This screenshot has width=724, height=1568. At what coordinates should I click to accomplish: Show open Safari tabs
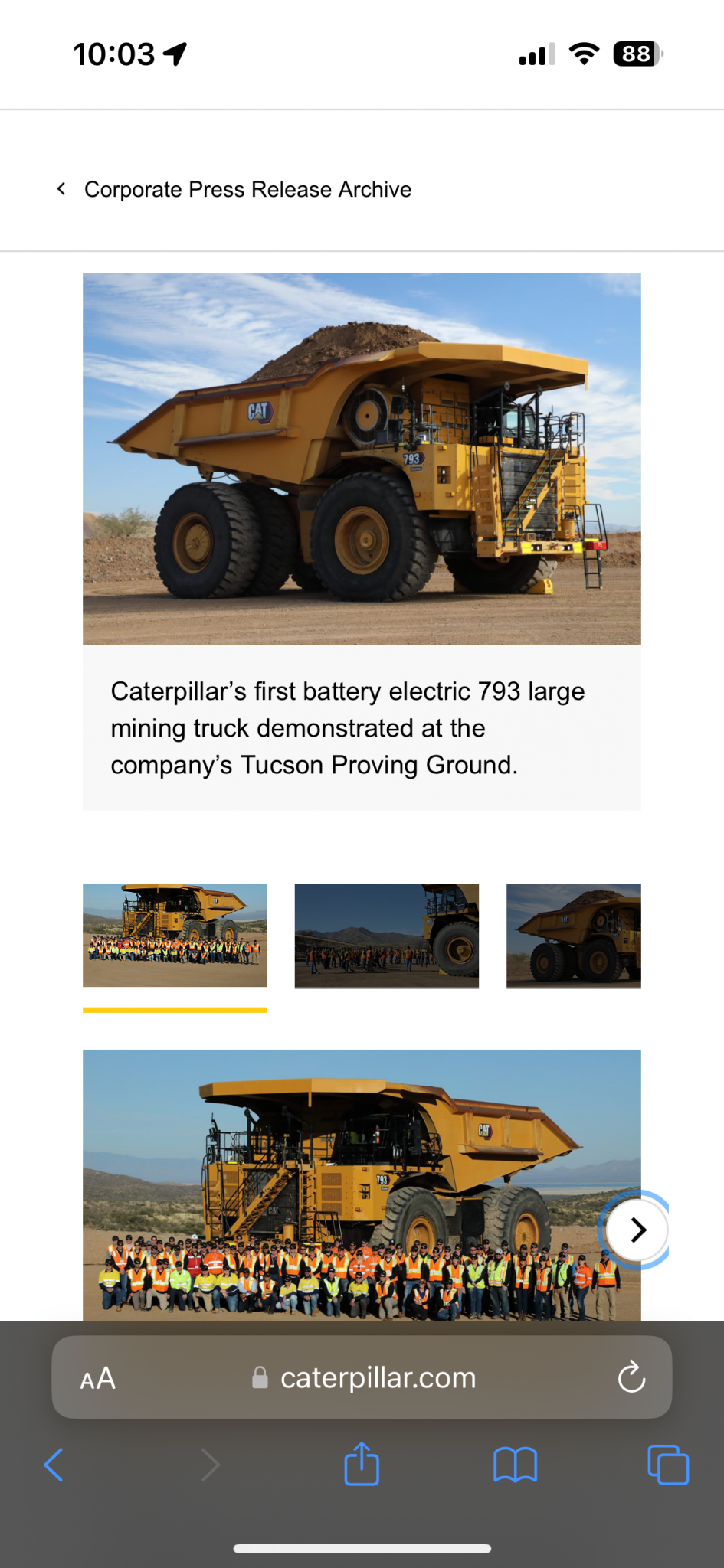click(x=668, y=1465)
